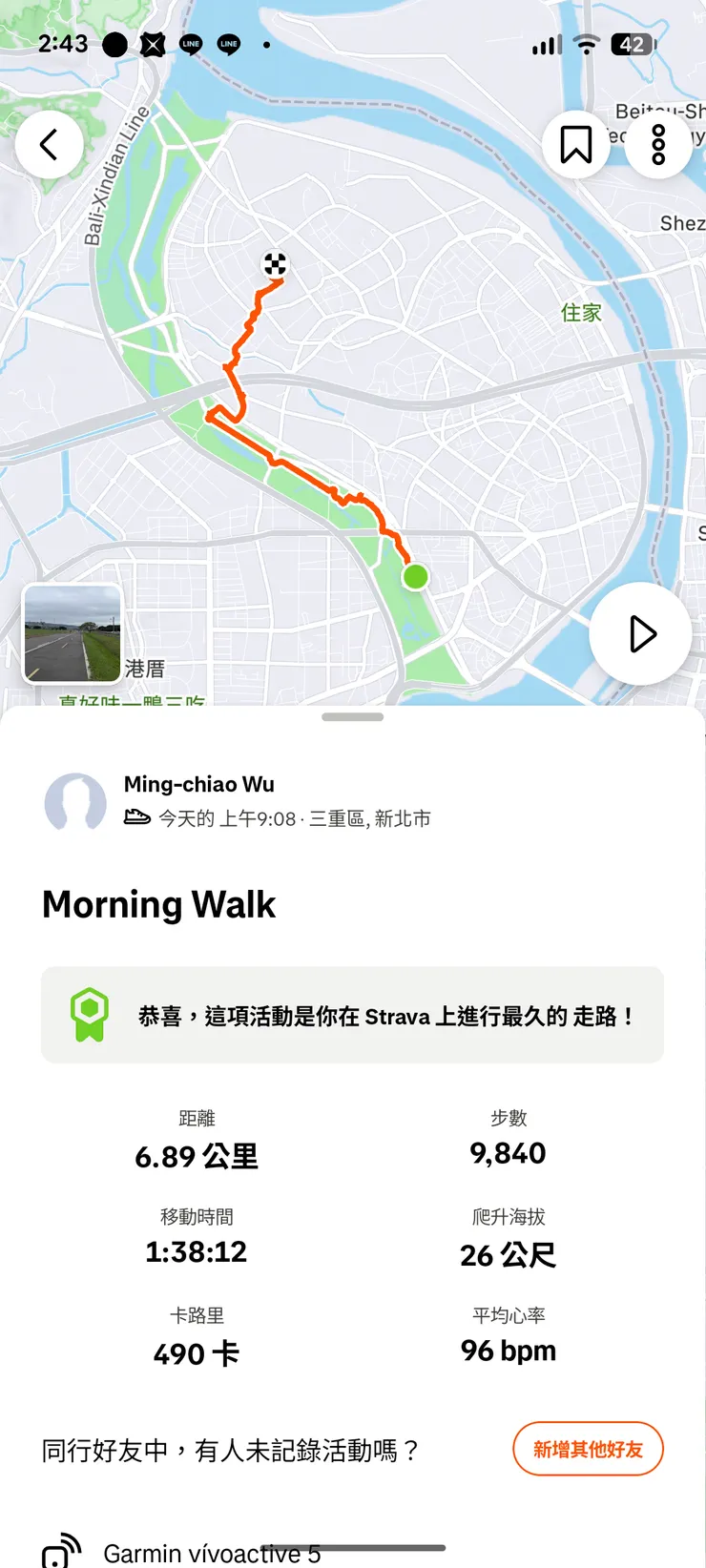Start the route flyover with the play button
706x1568 pixels.
point(640,633)
